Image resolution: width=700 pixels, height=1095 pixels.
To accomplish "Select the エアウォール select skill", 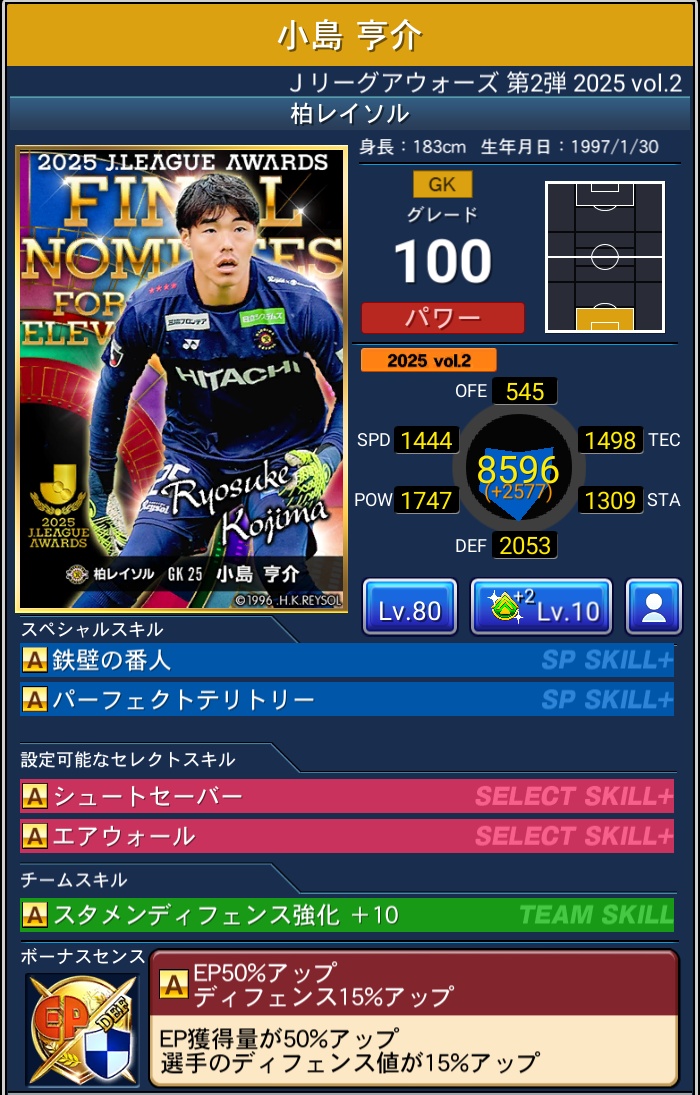I will pos(346,835).
